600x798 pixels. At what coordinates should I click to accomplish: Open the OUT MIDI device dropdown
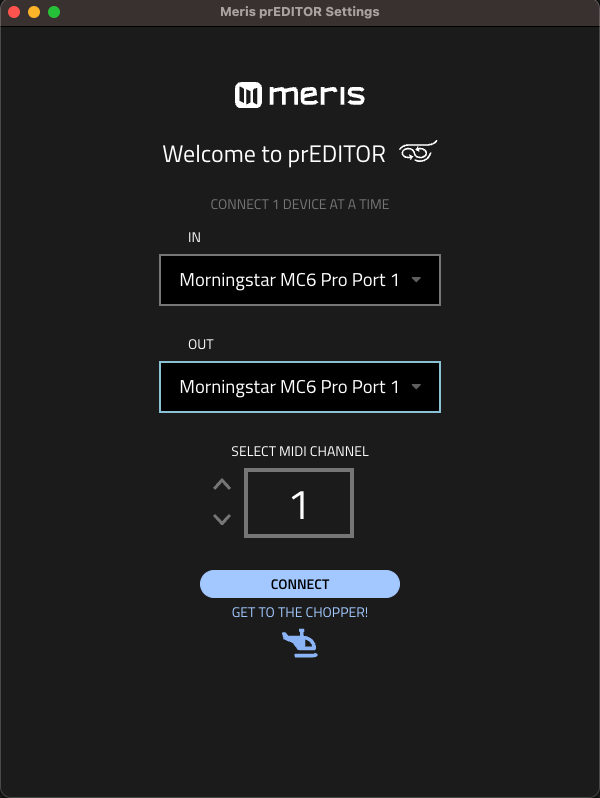point(299,387)
